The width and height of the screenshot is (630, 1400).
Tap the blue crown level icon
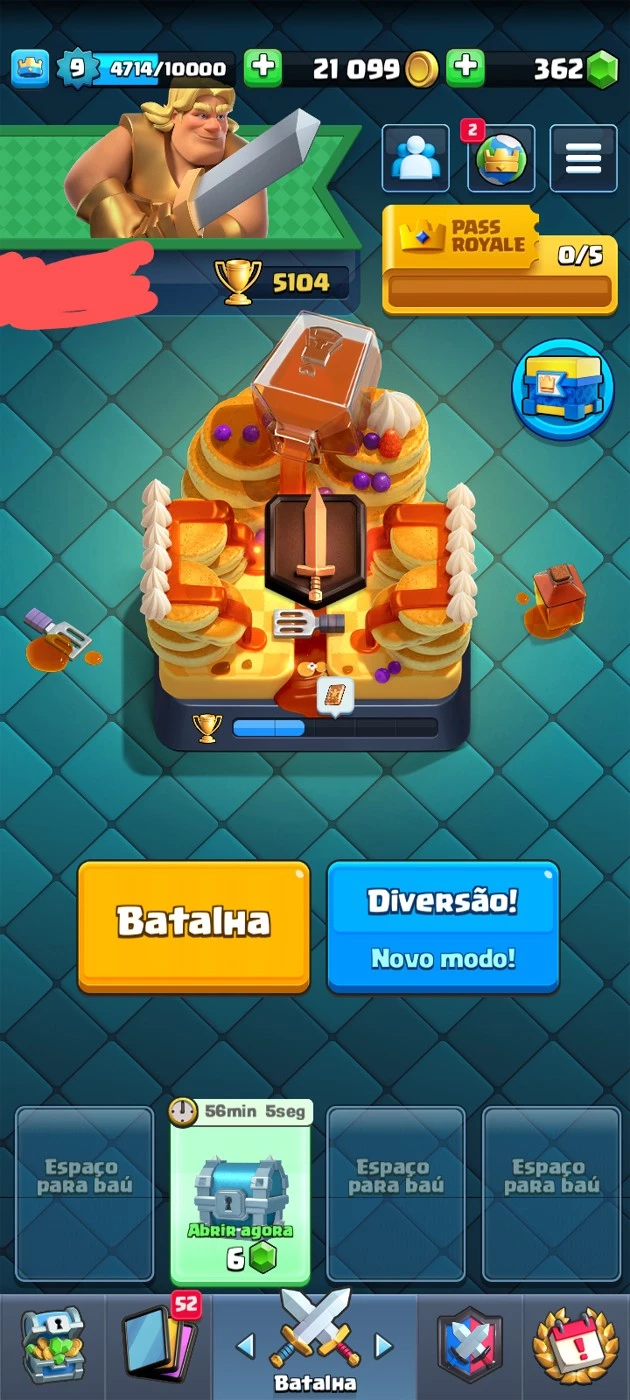[31, 68]
